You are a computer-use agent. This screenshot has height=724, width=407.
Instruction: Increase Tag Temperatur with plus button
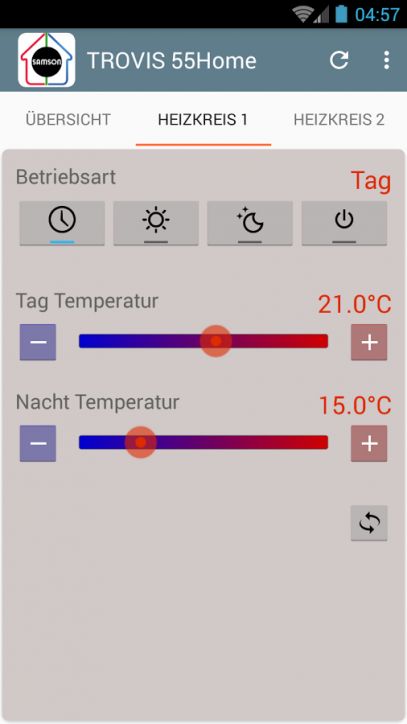coord(369,342)
